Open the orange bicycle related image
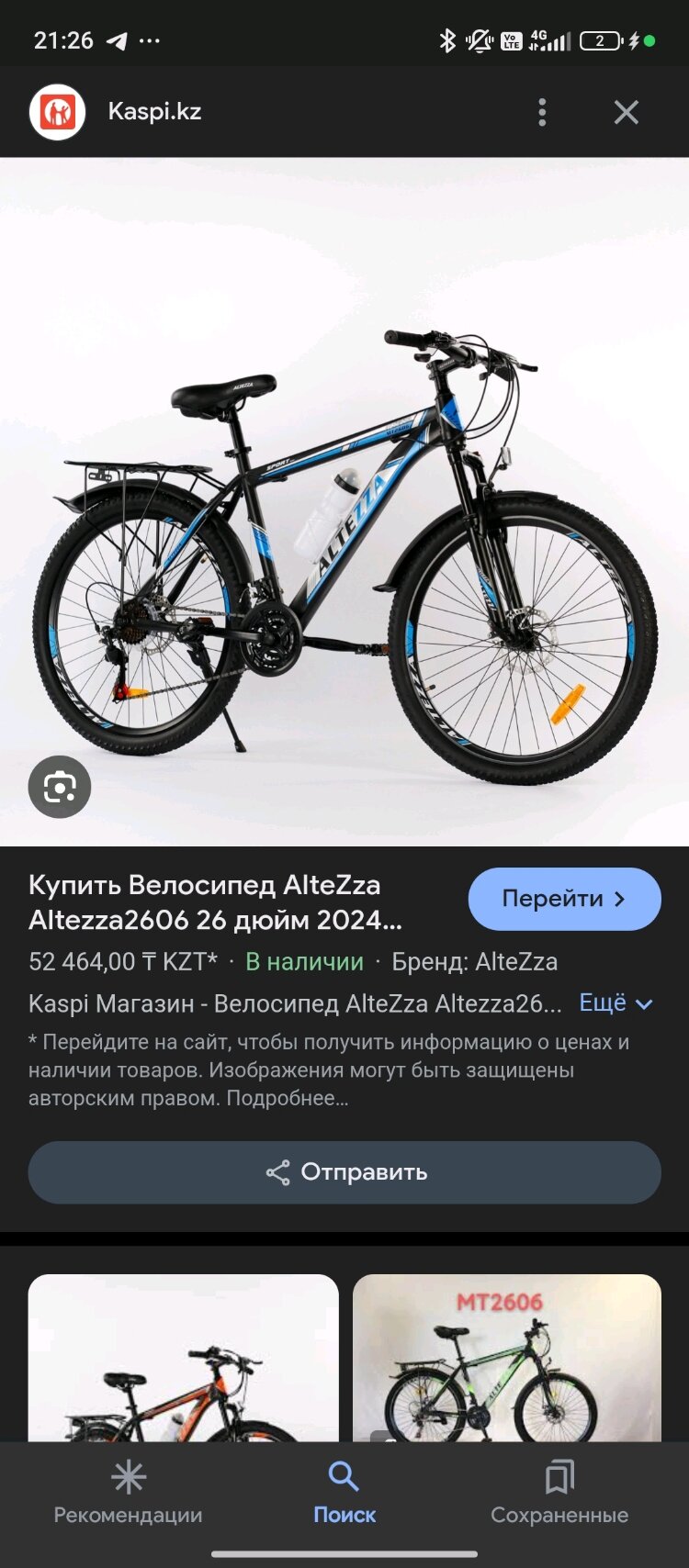This screenshot has width=689, height=1568. [x=184, y=1357]
